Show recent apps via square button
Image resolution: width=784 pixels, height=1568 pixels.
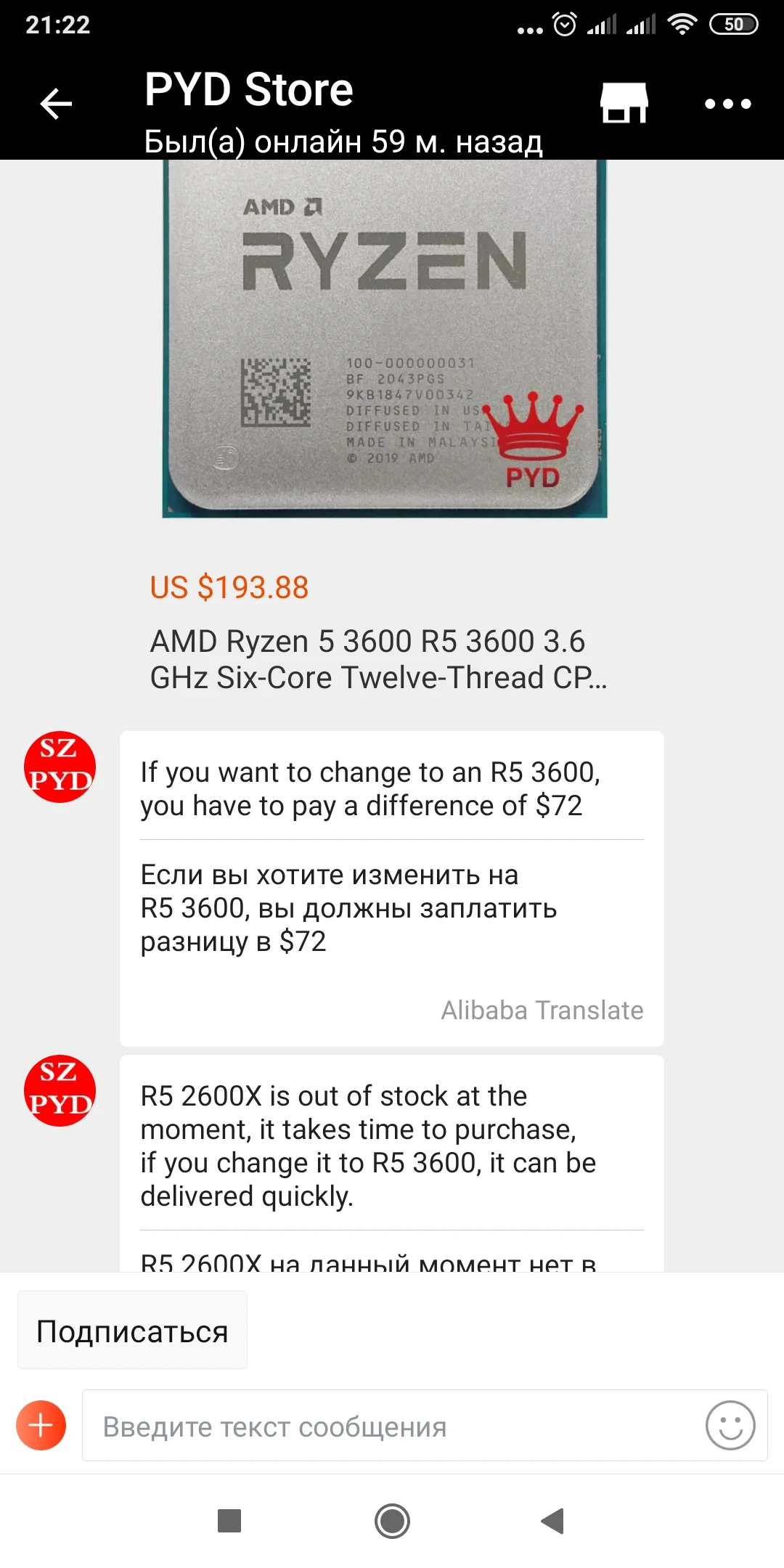[229, 1521]
